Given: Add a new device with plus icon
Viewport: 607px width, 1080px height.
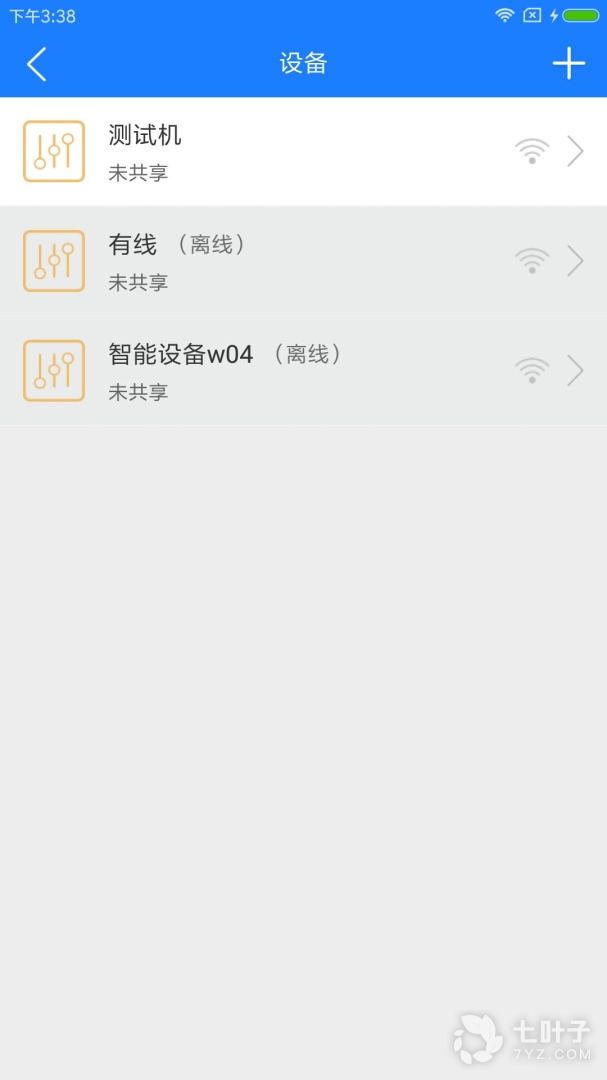Looking at the screenshot, I should tap(568, 64).
